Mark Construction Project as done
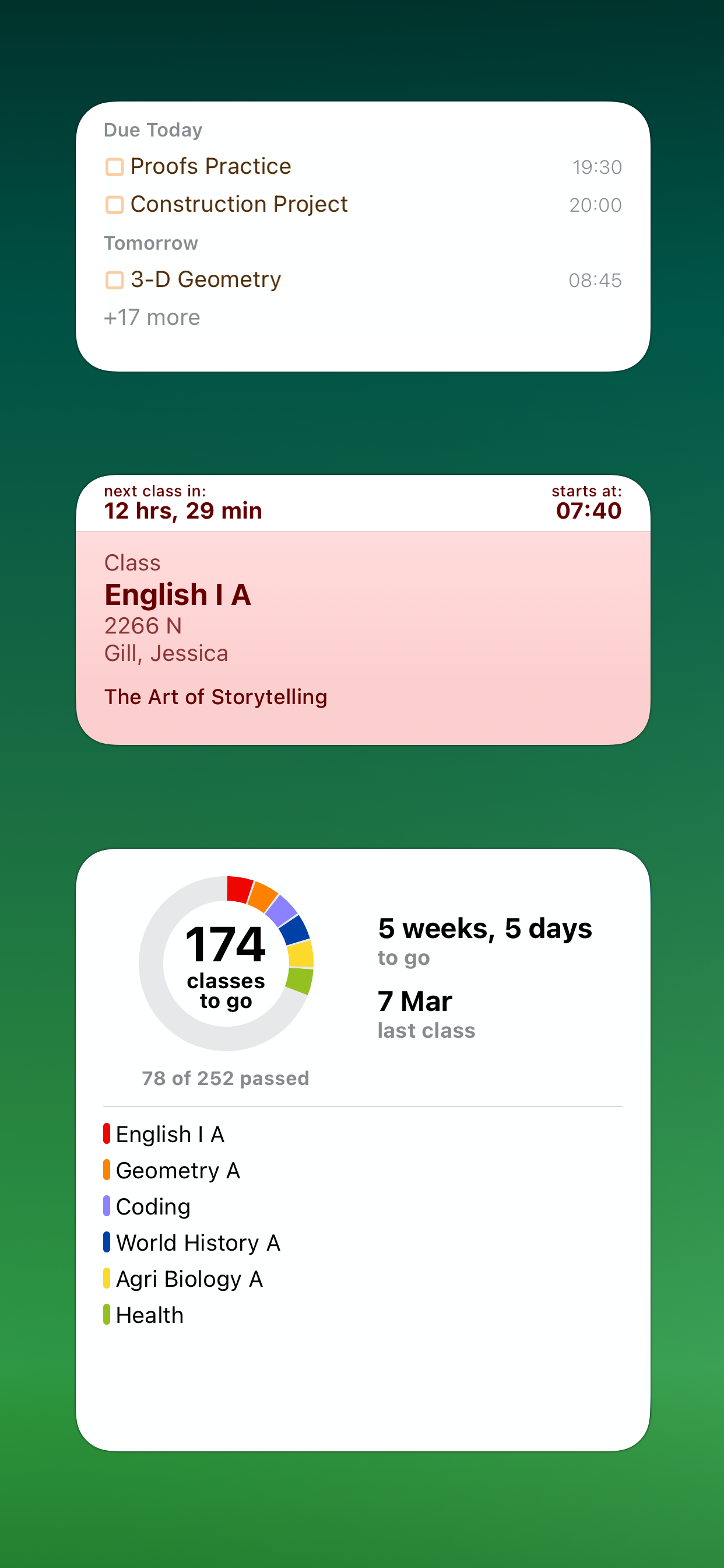This screenshot has height=1568, width=724. [x=114, y=205]
